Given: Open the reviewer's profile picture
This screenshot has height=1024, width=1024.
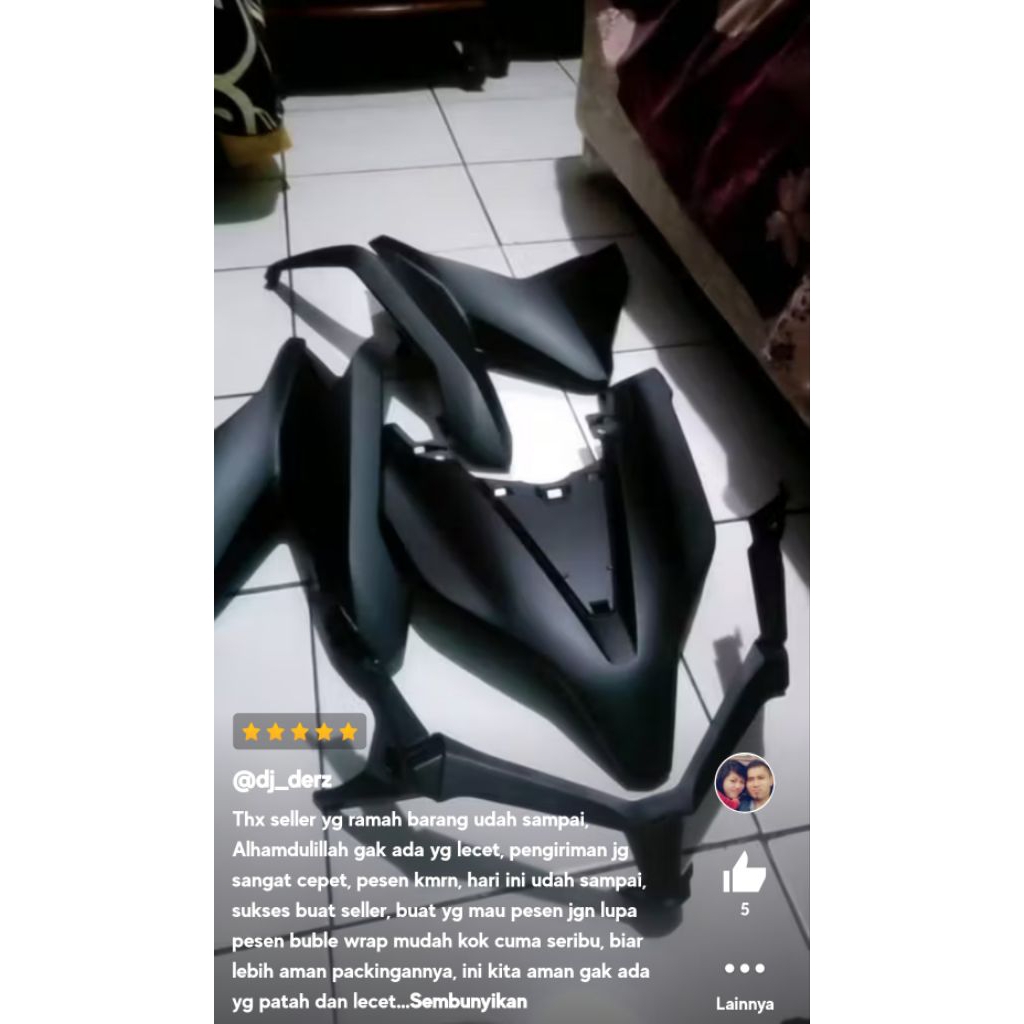Looking at the screenshot, I should (x=744, y=782).
